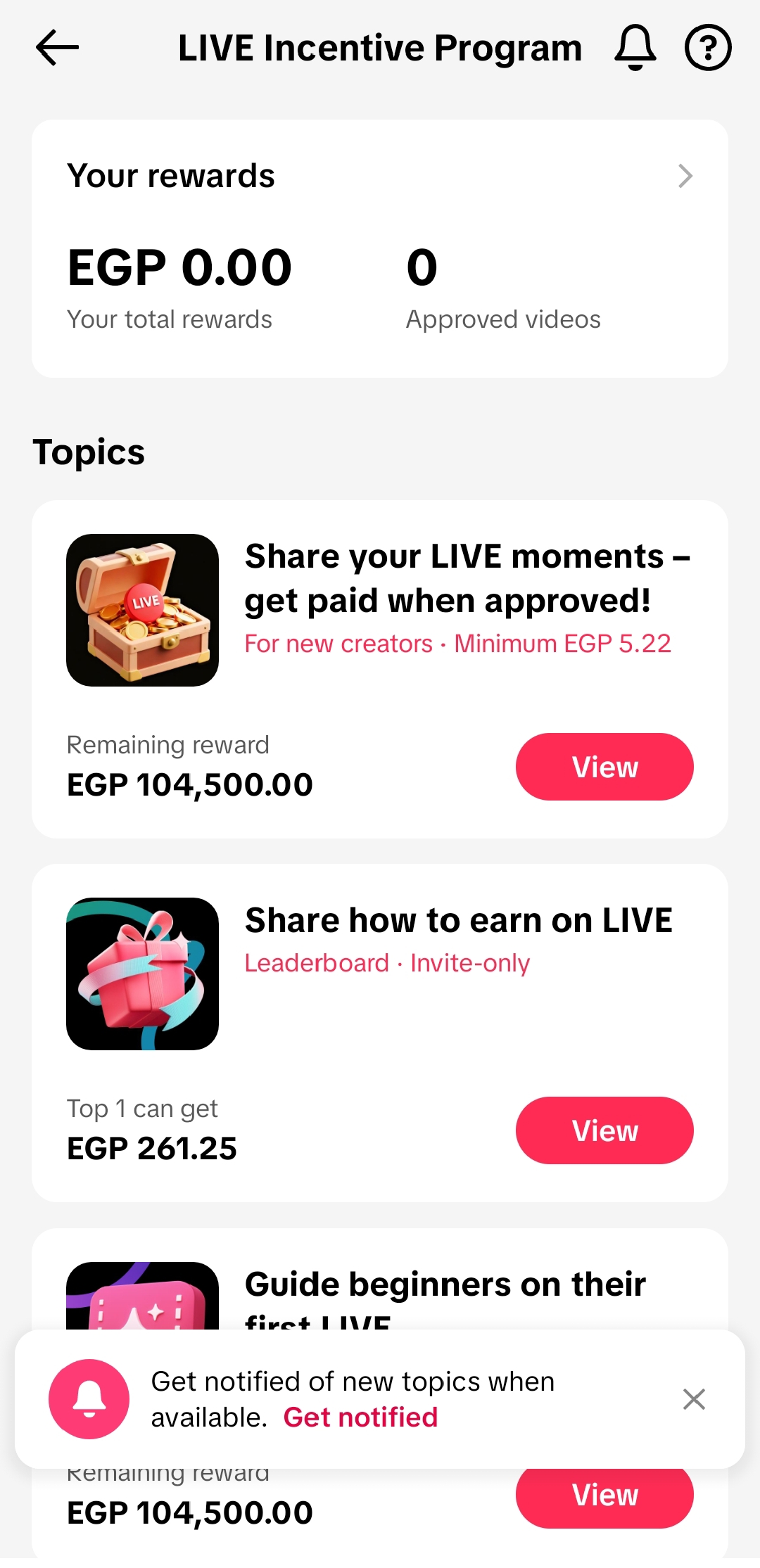Dismiss the new topics notification banner
The height and width of the screenshot is (1568, 760).
(694, 1399)
